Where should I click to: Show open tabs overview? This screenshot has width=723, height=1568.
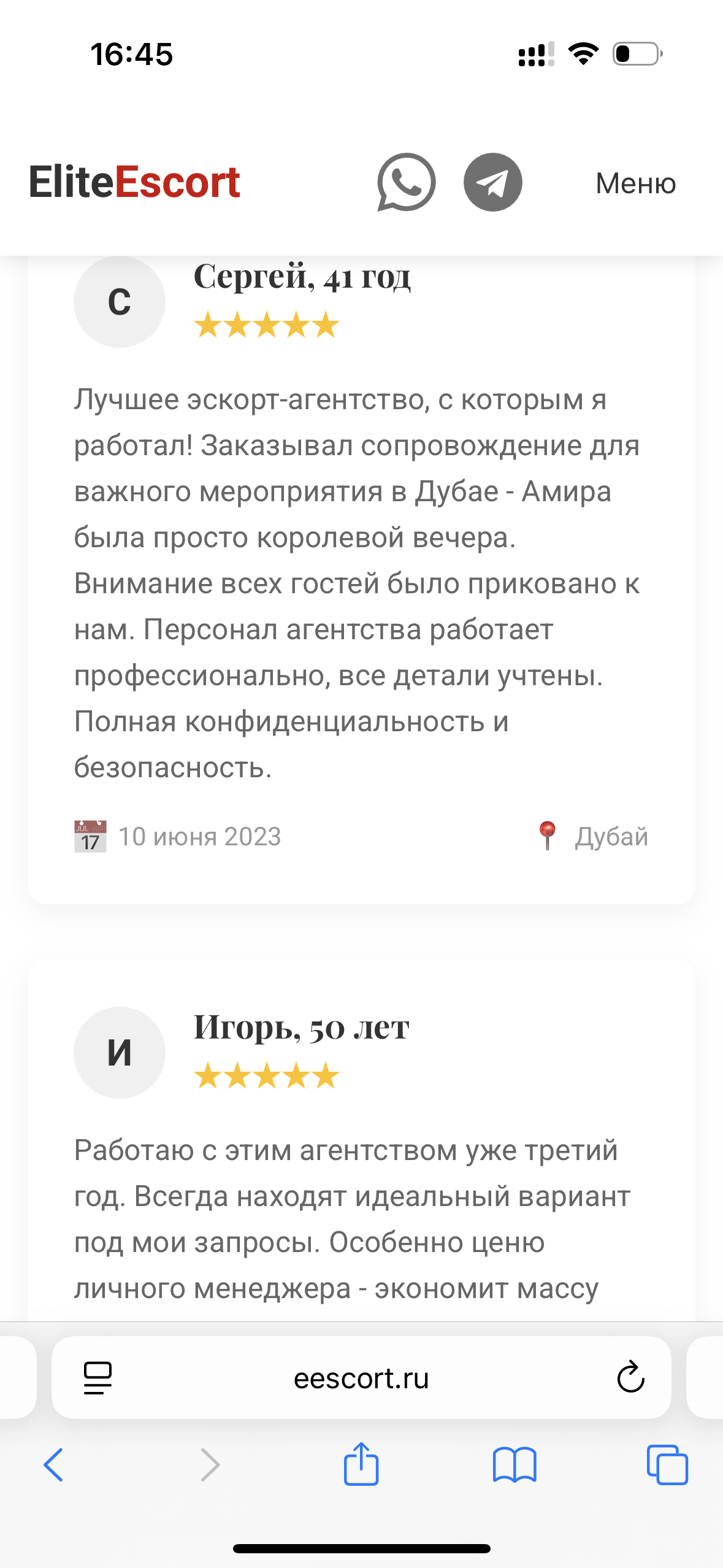click(667, 1464)
